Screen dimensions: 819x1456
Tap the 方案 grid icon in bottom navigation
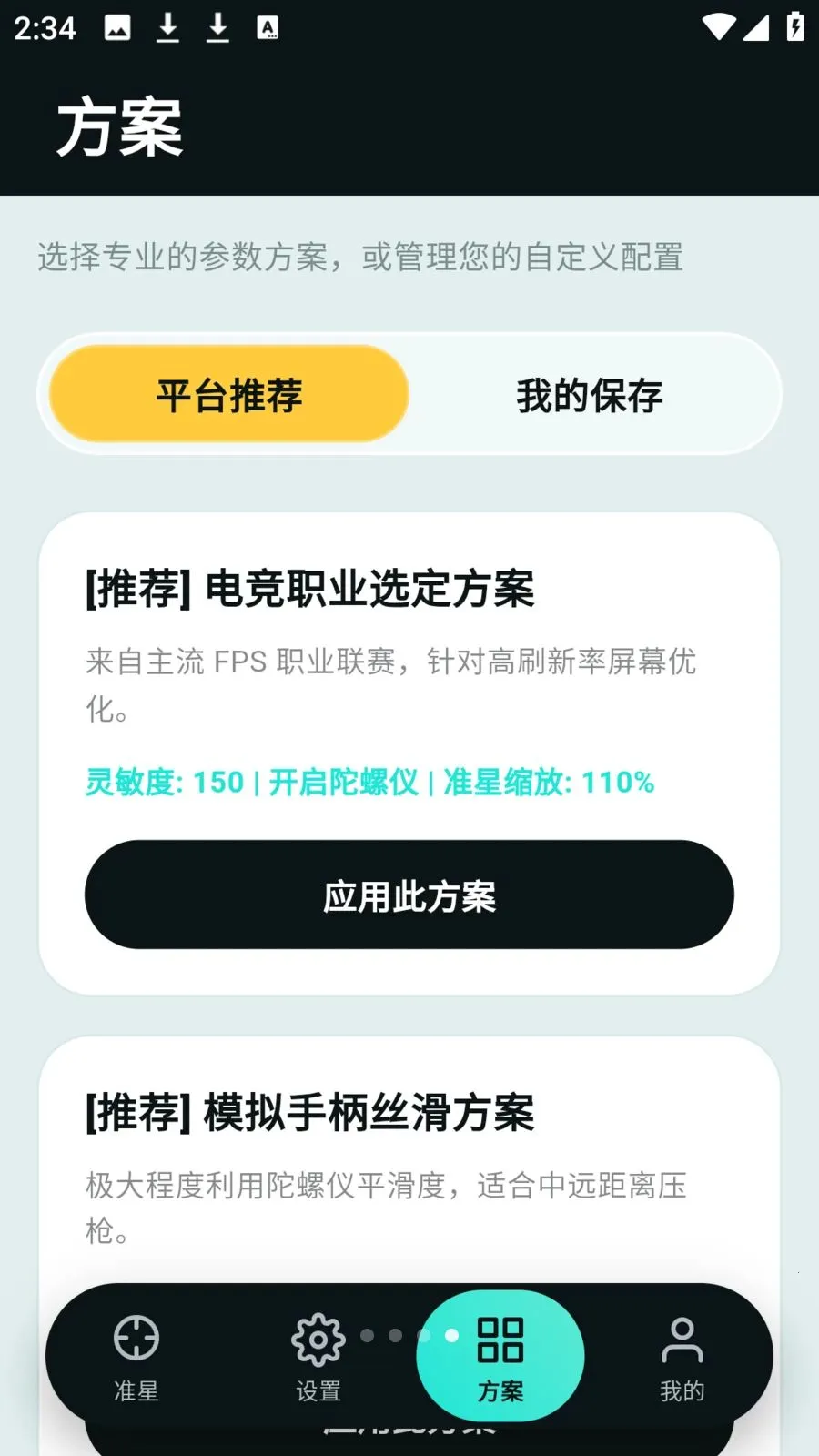tap(500, 1340)
